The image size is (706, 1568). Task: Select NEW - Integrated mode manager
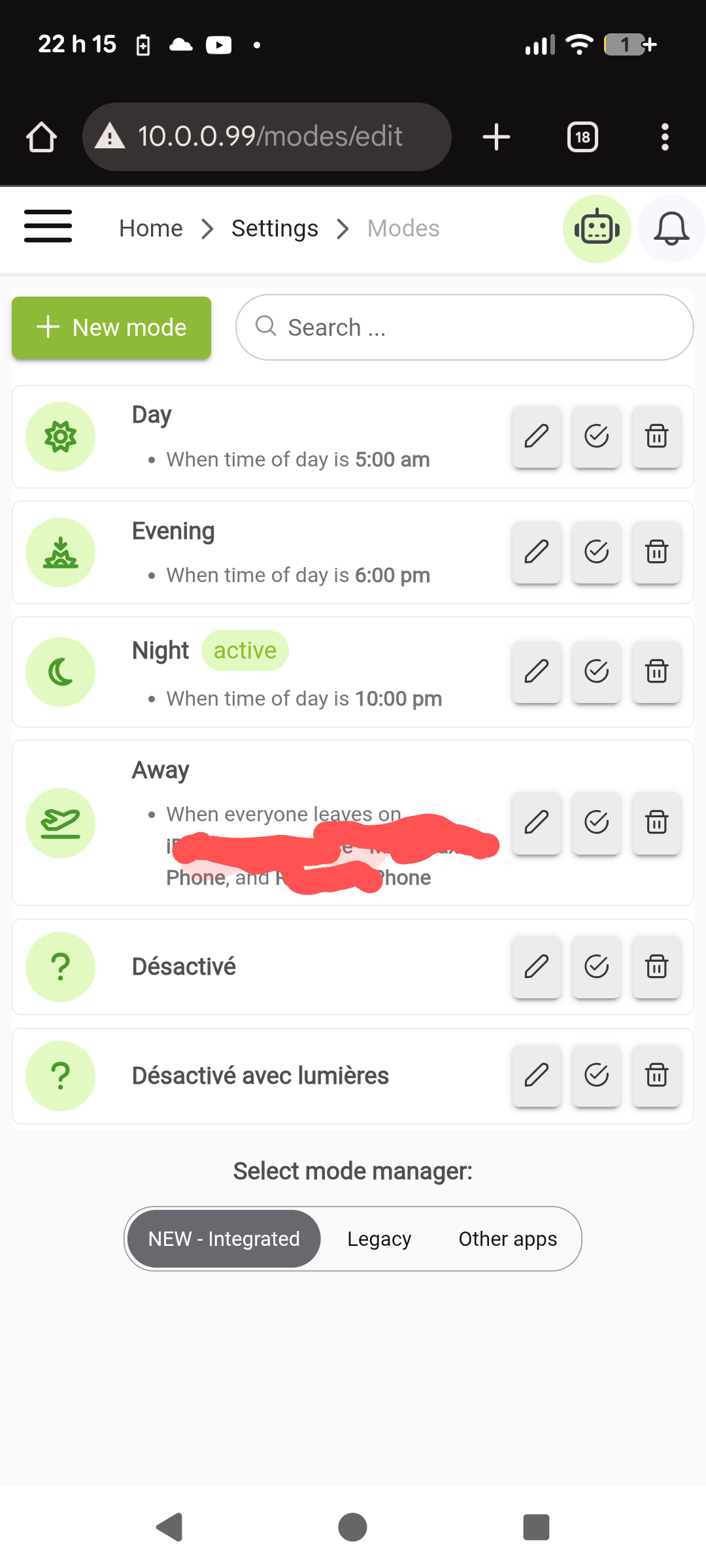point(224,1239)
